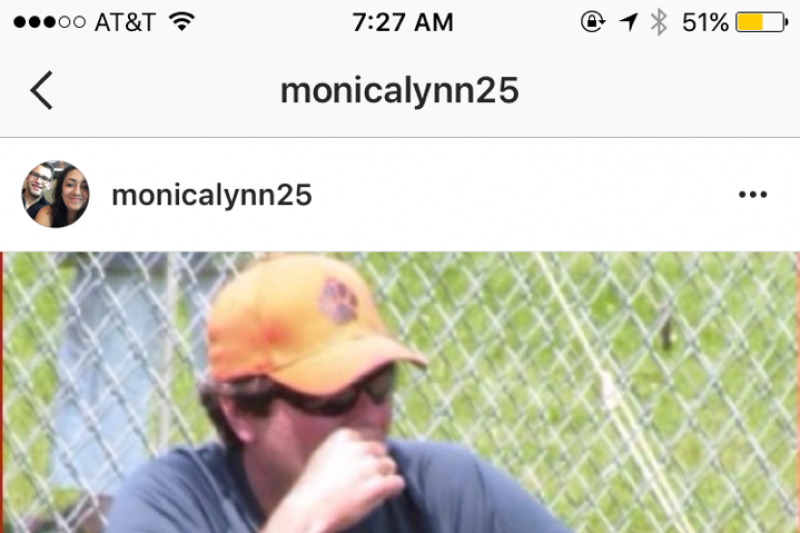
Task: Open monicalynn25's profile picture
Action: click(56, 195)
